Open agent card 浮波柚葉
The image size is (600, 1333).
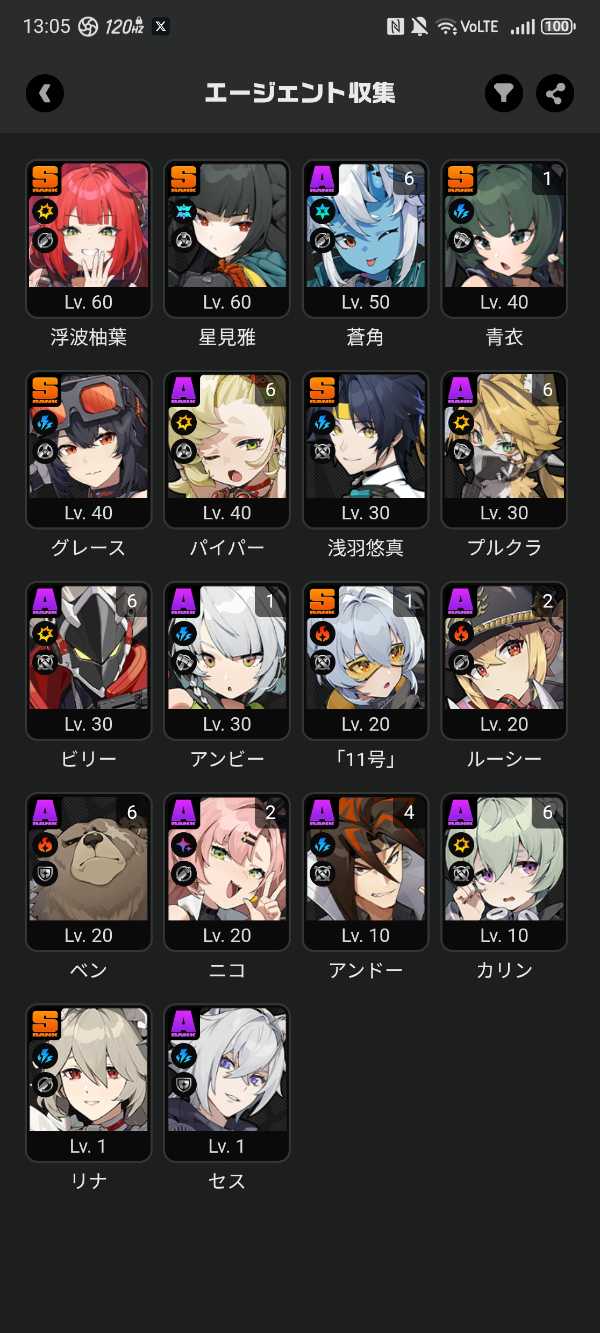(89, 239)
